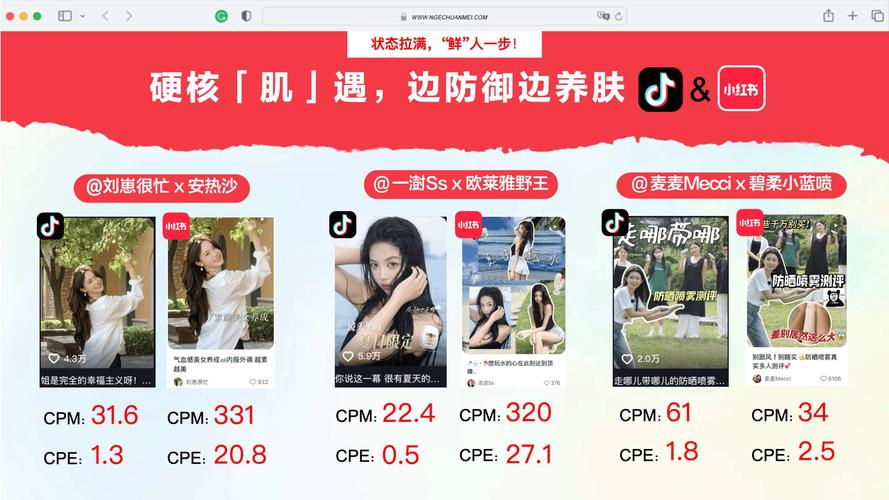Show the Safari sidebar
The height and width of the screenshot is (500, 889).
[x=65, y=16]
